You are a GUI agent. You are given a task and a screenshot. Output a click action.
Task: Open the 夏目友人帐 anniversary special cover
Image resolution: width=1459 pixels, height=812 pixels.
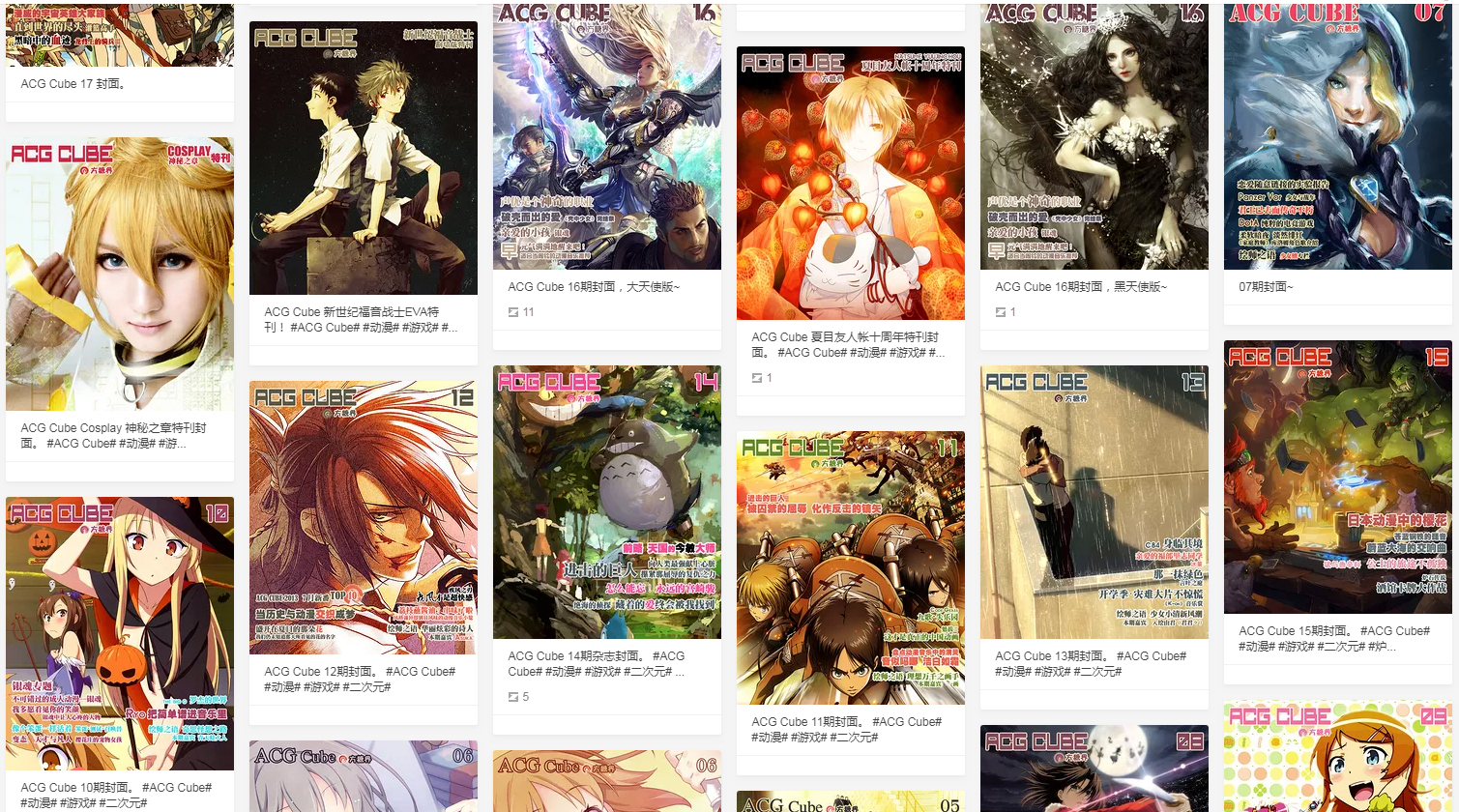[851, 183]
